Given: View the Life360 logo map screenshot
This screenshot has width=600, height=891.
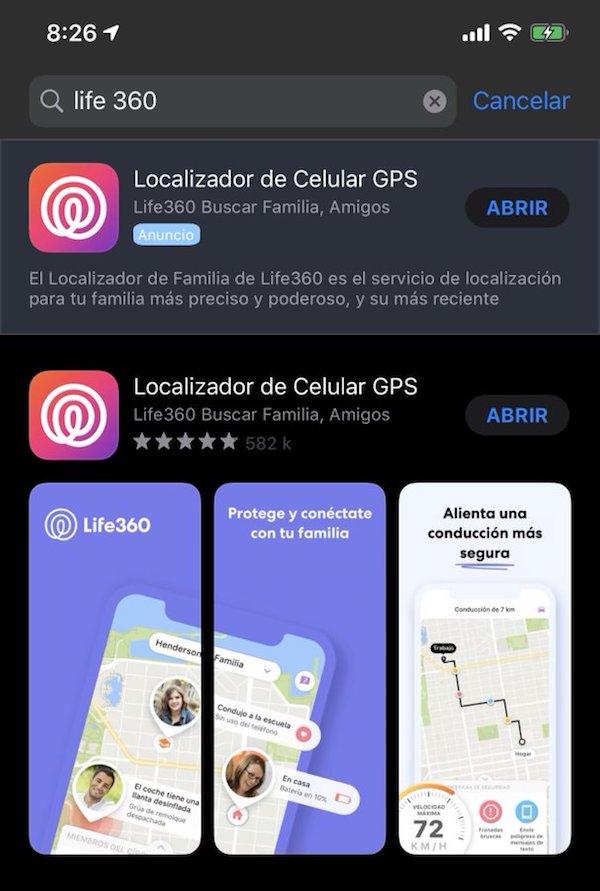Looking at the screenshot, I should coord(115,668).
